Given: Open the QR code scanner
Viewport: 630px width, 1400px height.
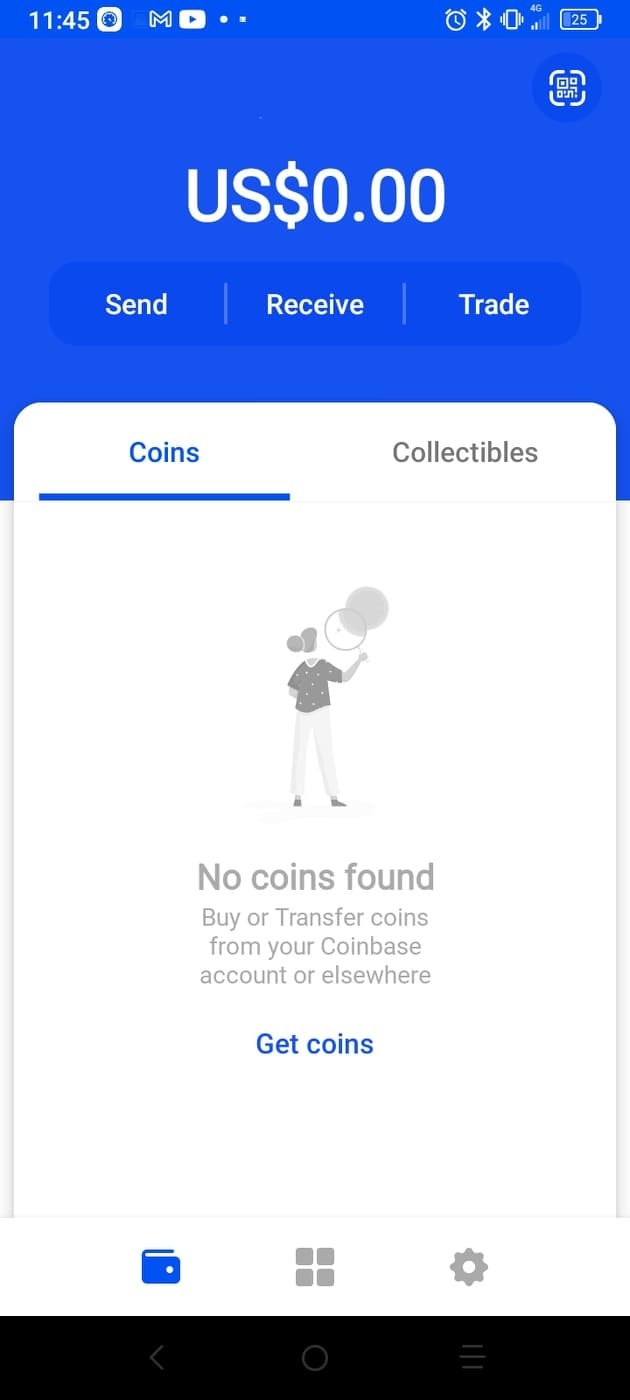Looking at the screenshot, I should [x=567, y=88].
